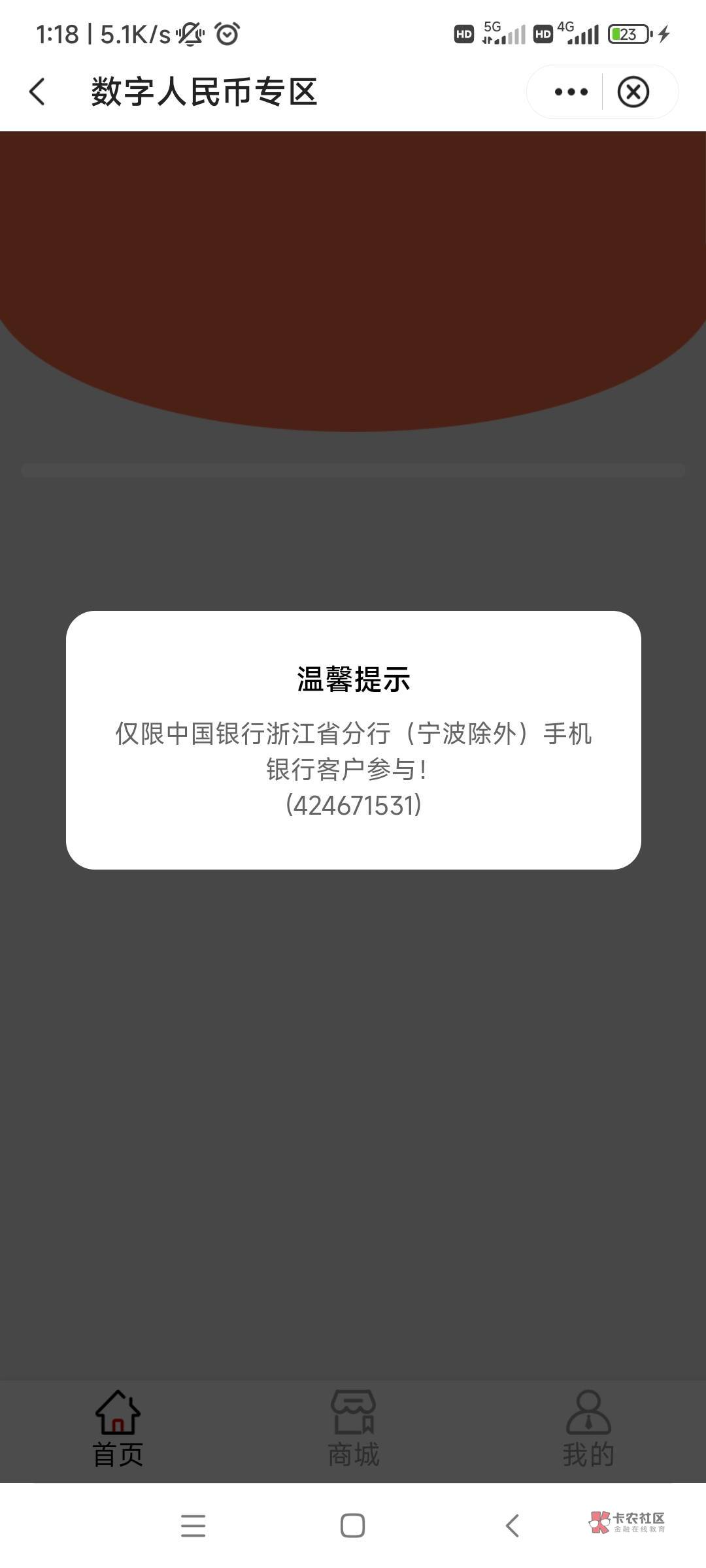Switch to the 首页 tab
The image size is (706, 1568).
[x=118, y=1428]
